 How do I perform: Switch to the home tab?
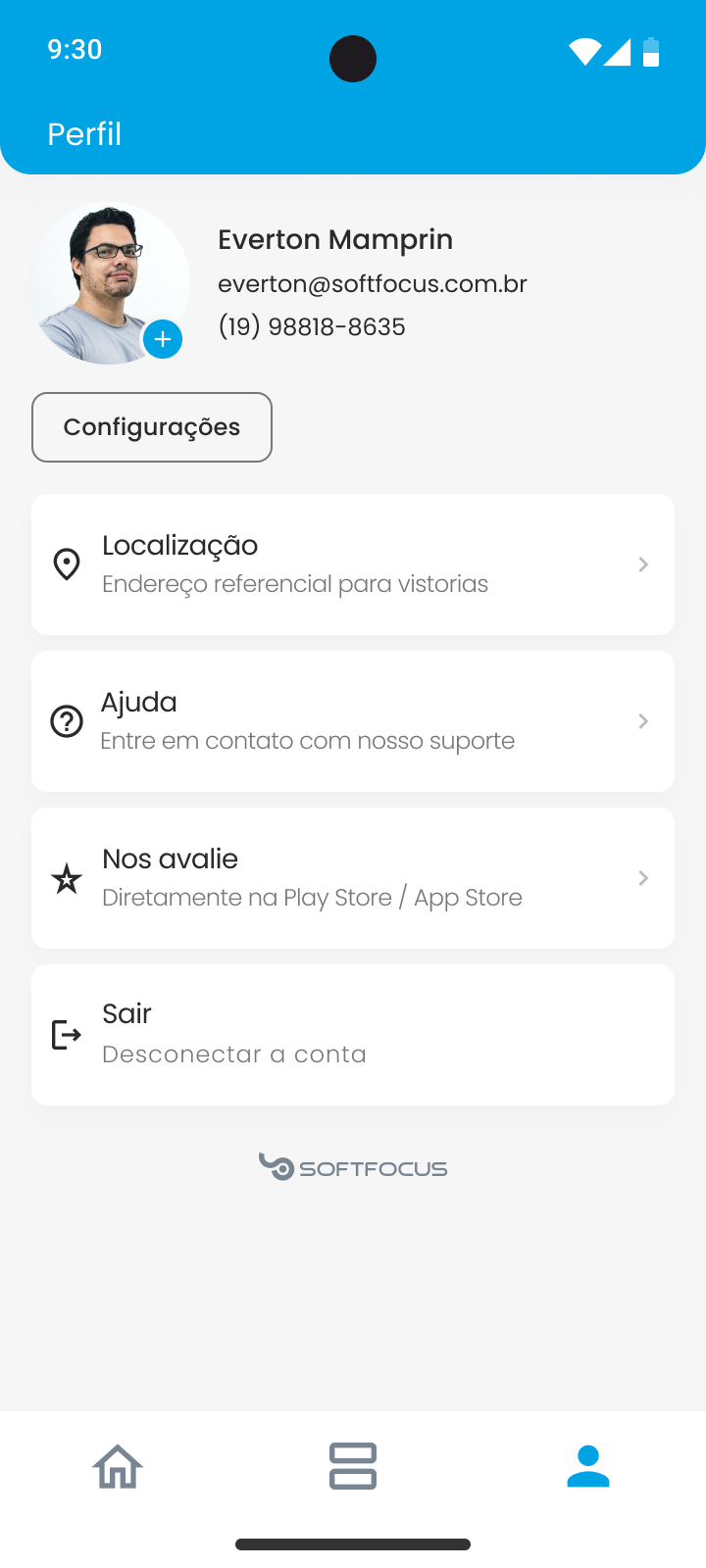(x=118, y=1467)
